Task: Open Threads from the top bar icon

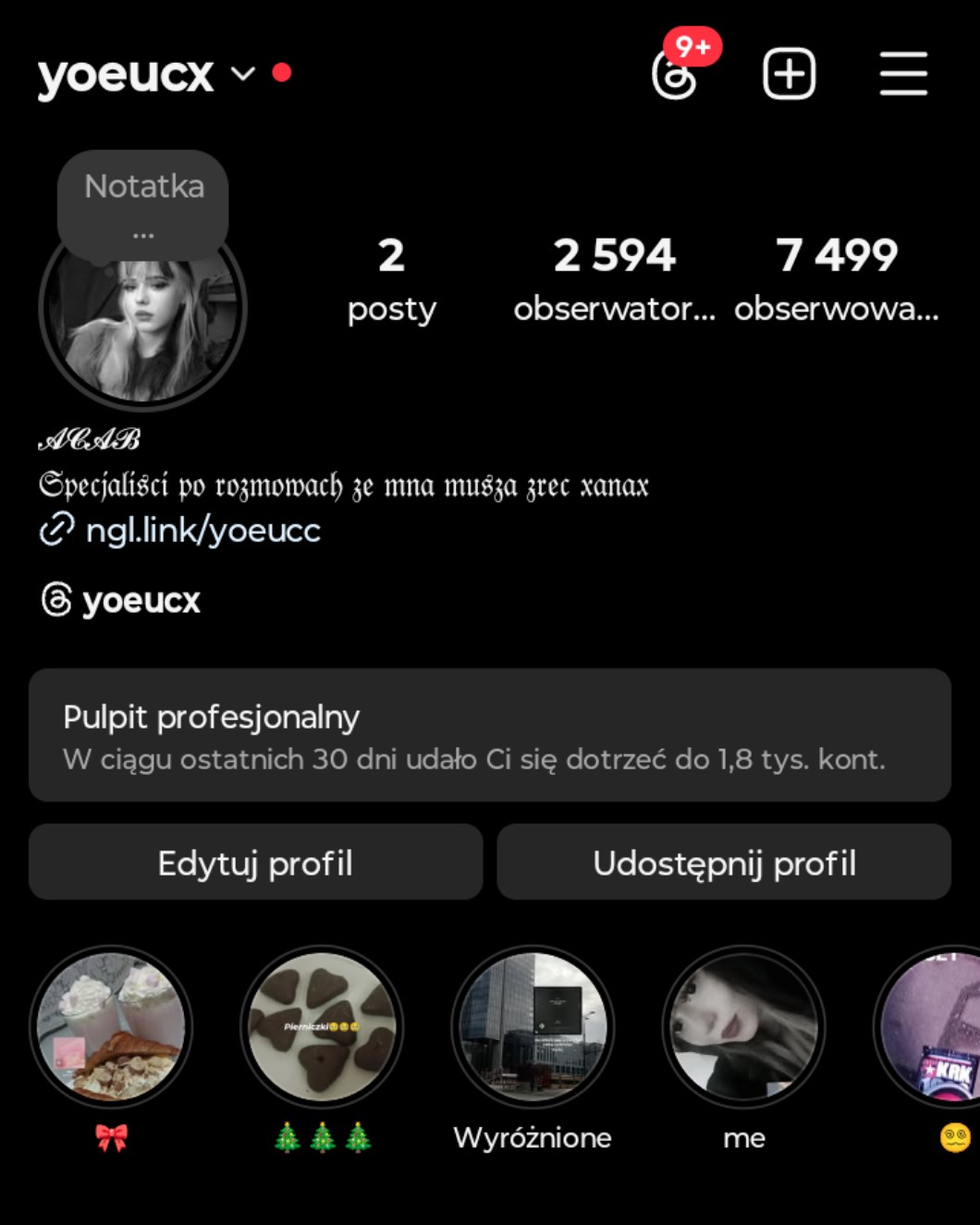Action: tap(675, 75)
